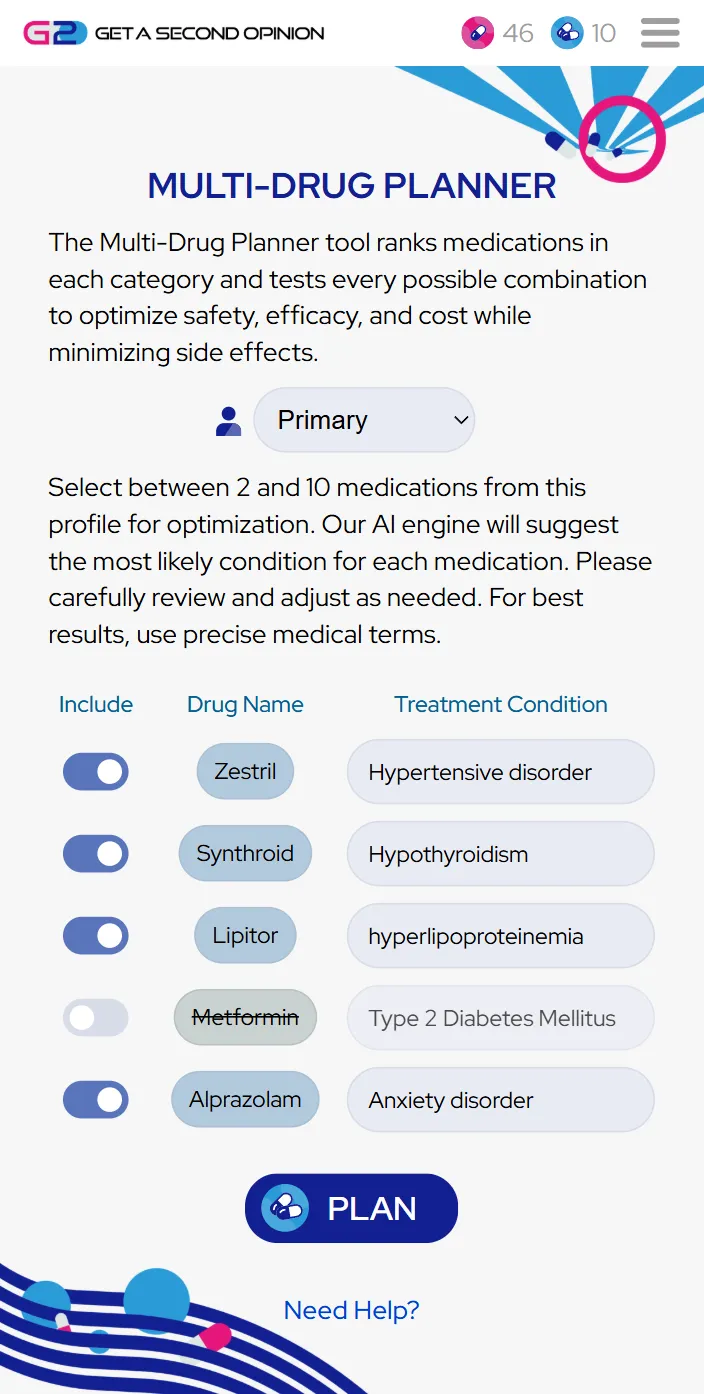Screen dimensions: 704x1394
Task: Toggle off Zestril inclusion
Action: (x=96, y=772)
